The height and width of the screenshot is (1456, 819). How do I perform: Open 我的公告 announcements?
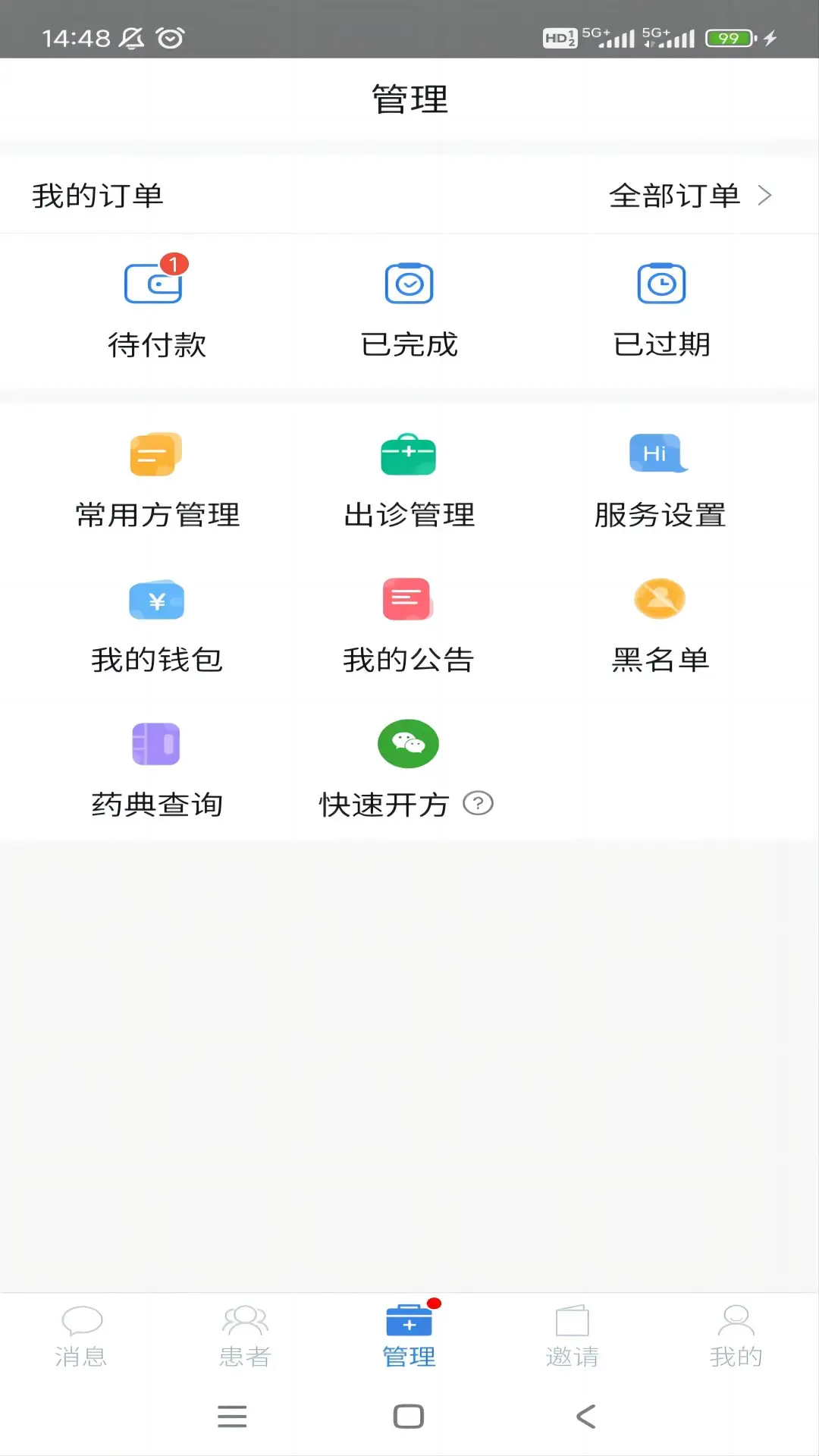408,626
